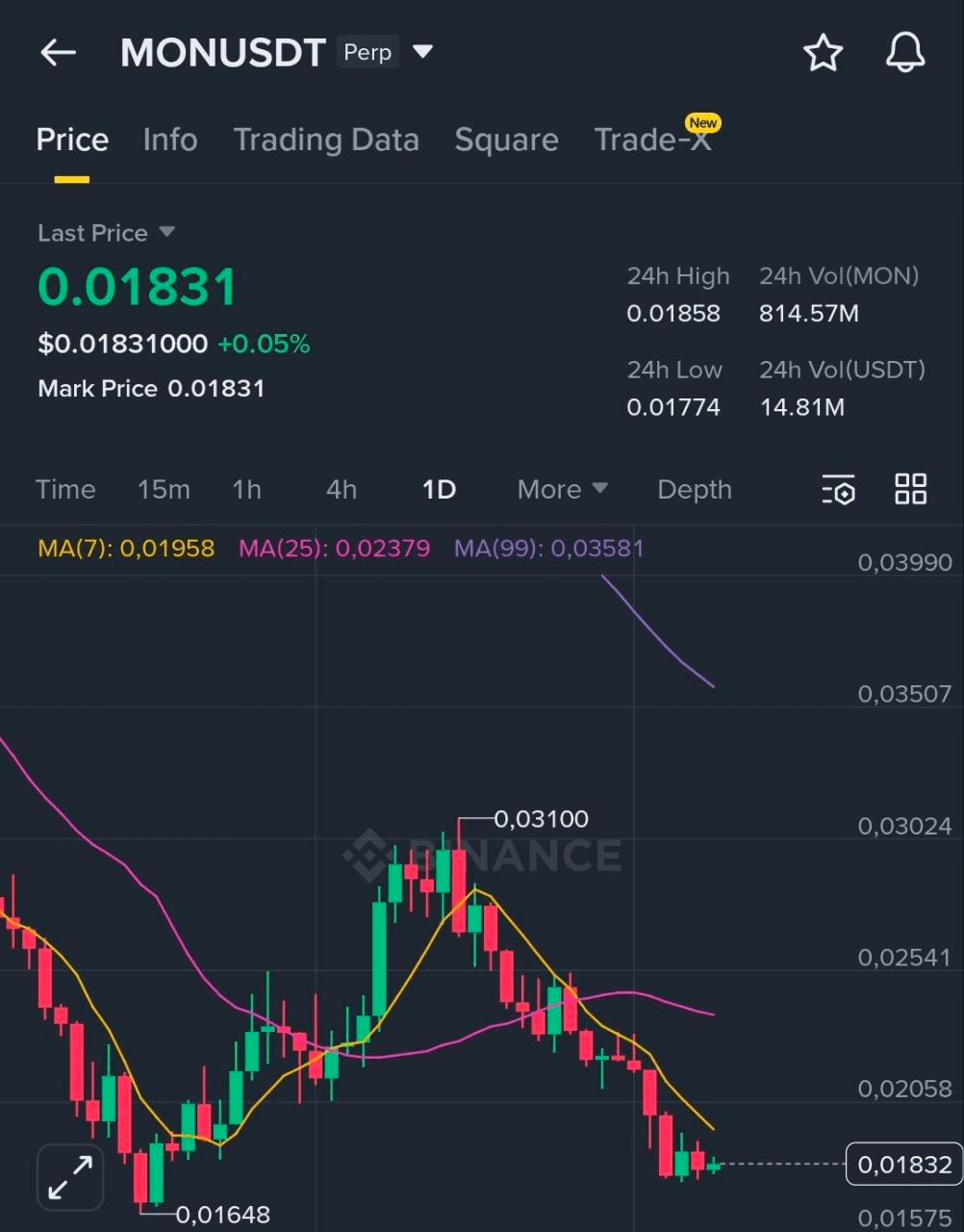The width and height of the screenshot is (964, 1232).
Task: Switch to the Price tab
Action: pyautogui.click(x=72, y=140)
